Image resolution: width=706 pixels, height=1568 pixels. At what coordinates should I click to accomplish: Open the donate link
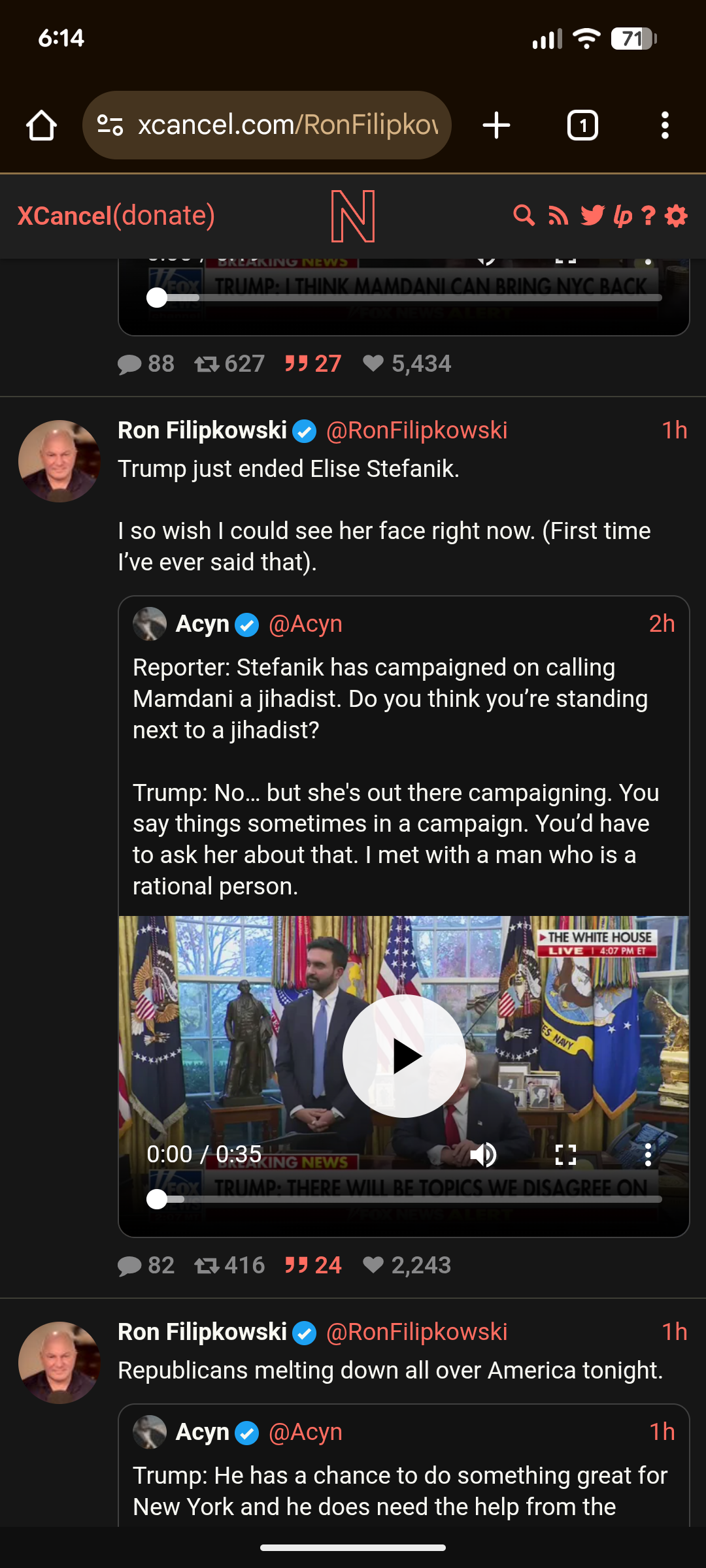[x=164, y=216]
